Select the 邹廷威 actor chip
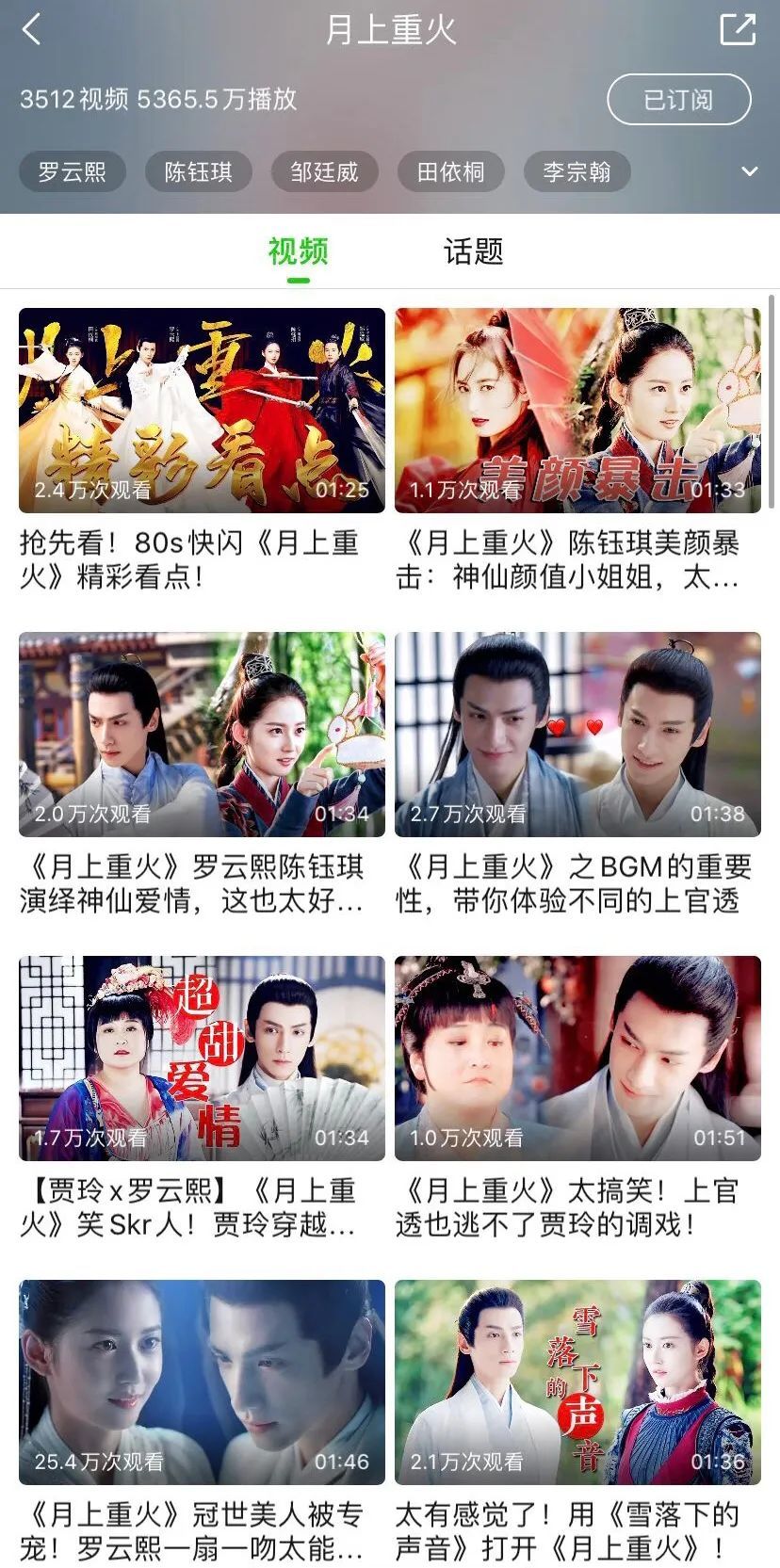The image size is (780, 1568). [325, 172]
